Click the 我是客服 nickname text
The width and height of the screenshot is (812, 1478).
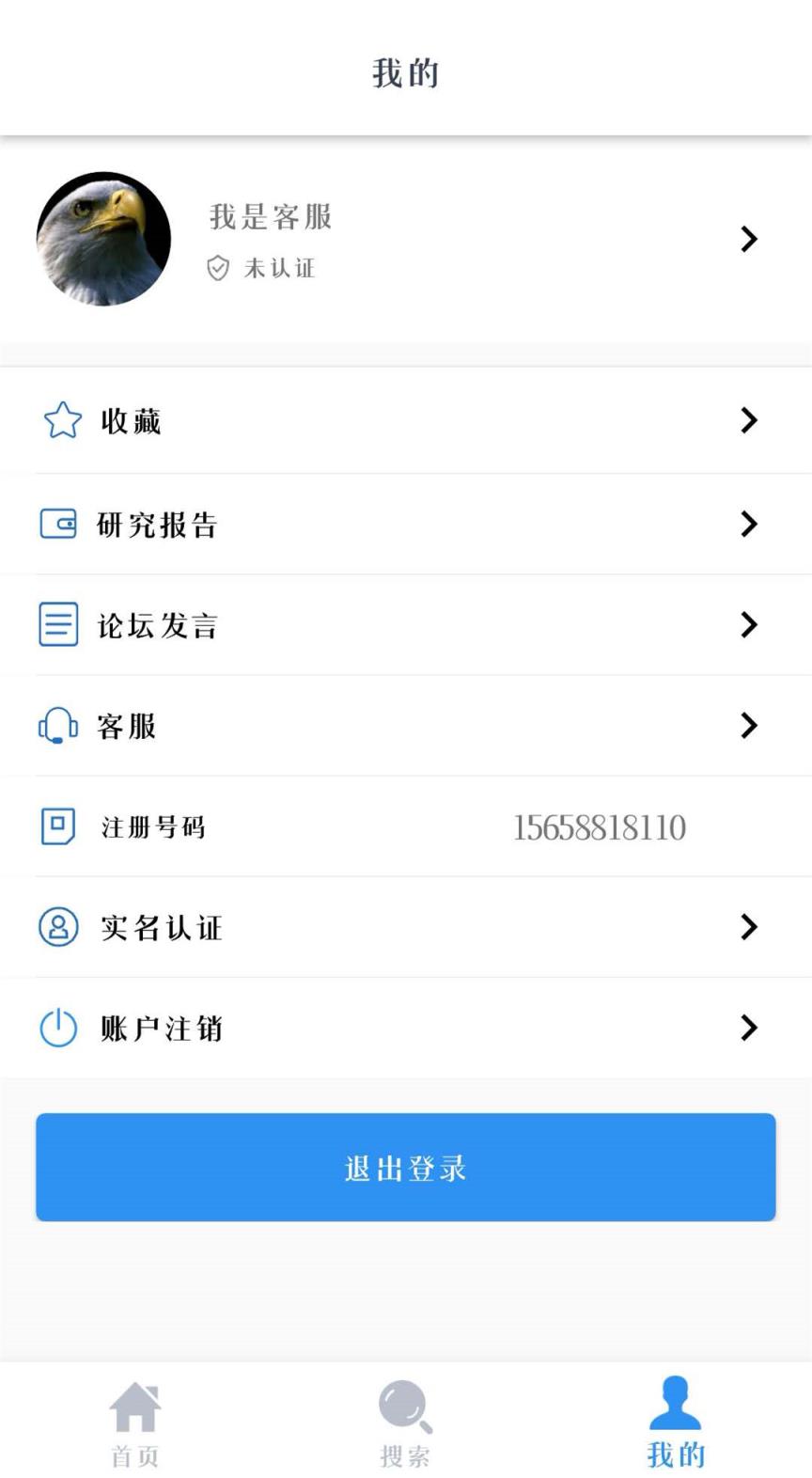tap(272, 217)
